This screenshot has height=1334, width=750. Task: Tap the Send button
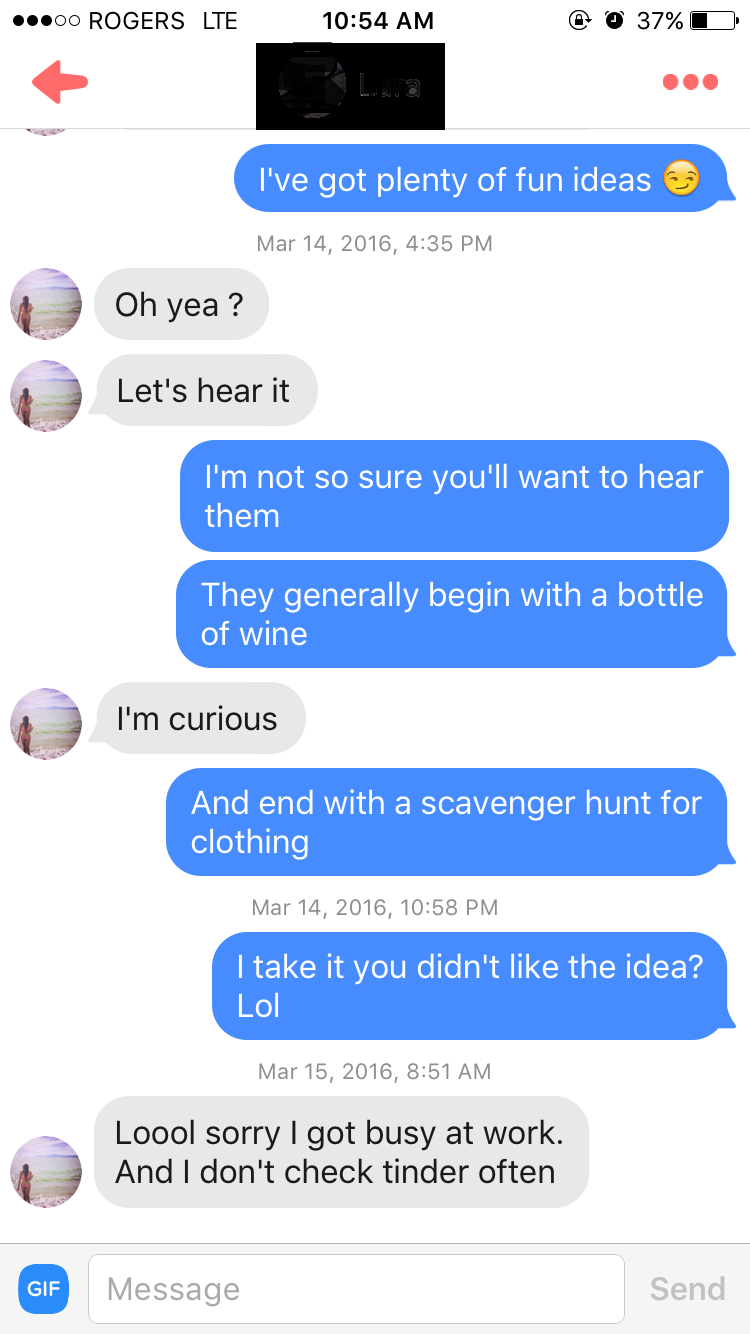click(x=687, y=1289)
